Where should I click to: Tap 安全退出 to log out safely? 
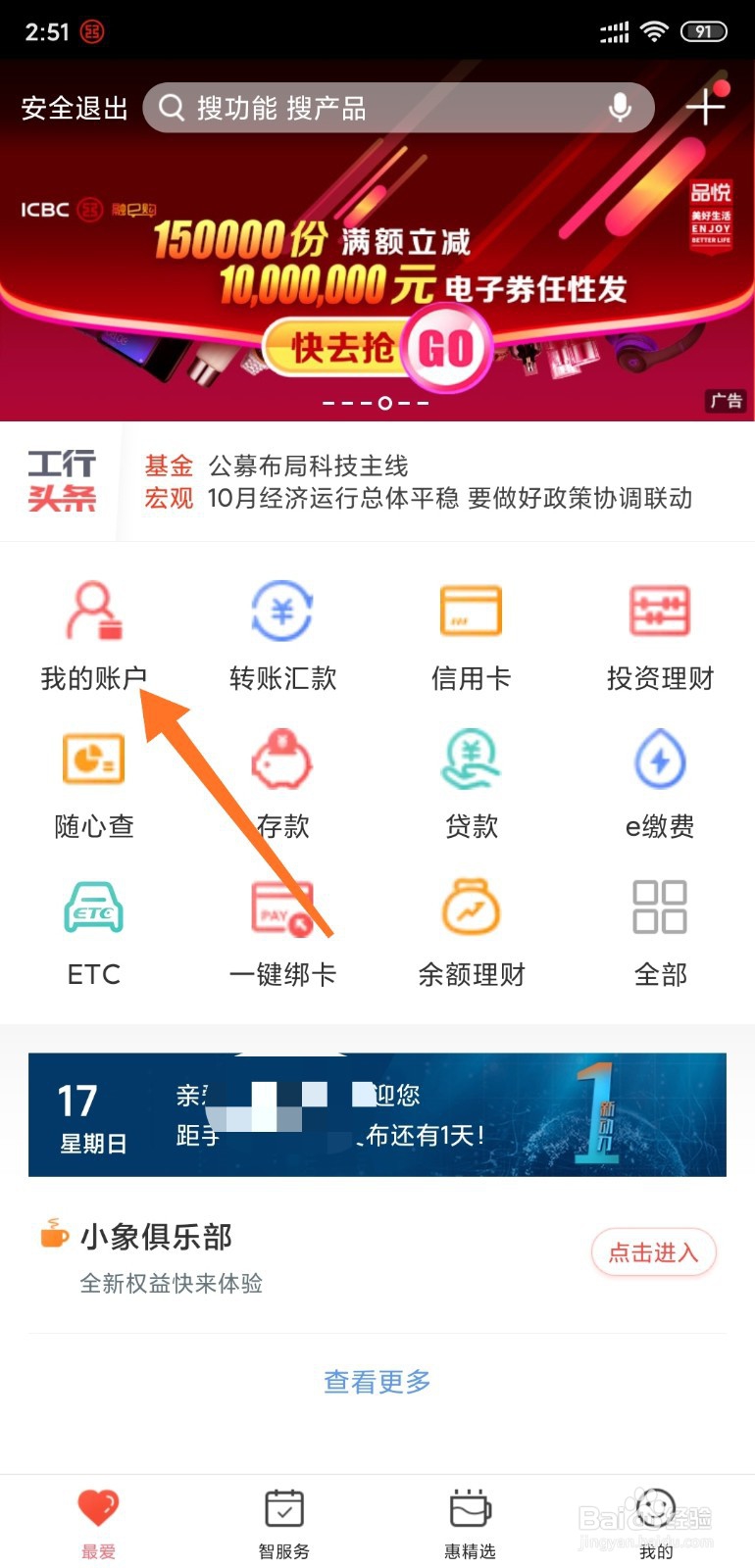pyautogui.click(x=74, y=108)
